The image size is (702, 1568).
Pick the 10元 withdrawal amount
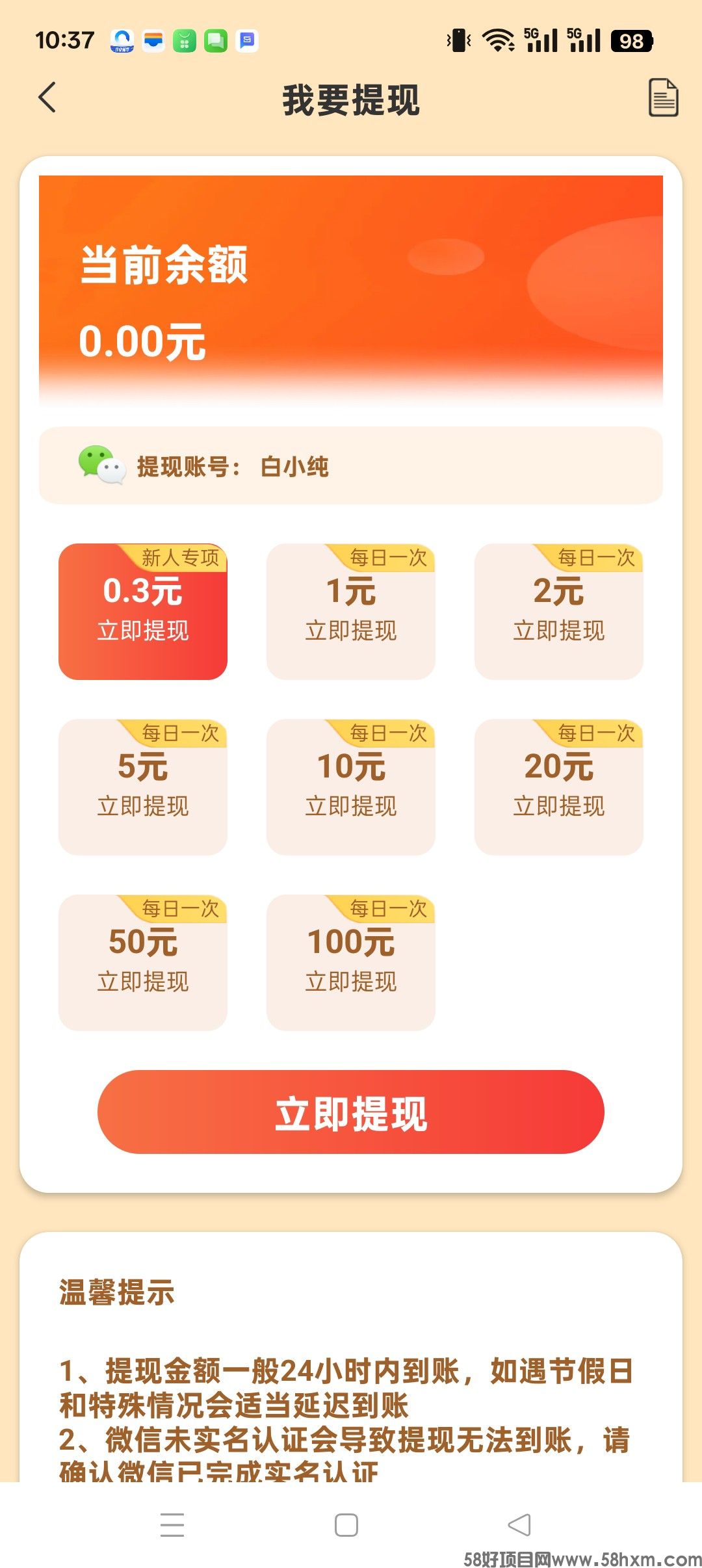(350, 787)
